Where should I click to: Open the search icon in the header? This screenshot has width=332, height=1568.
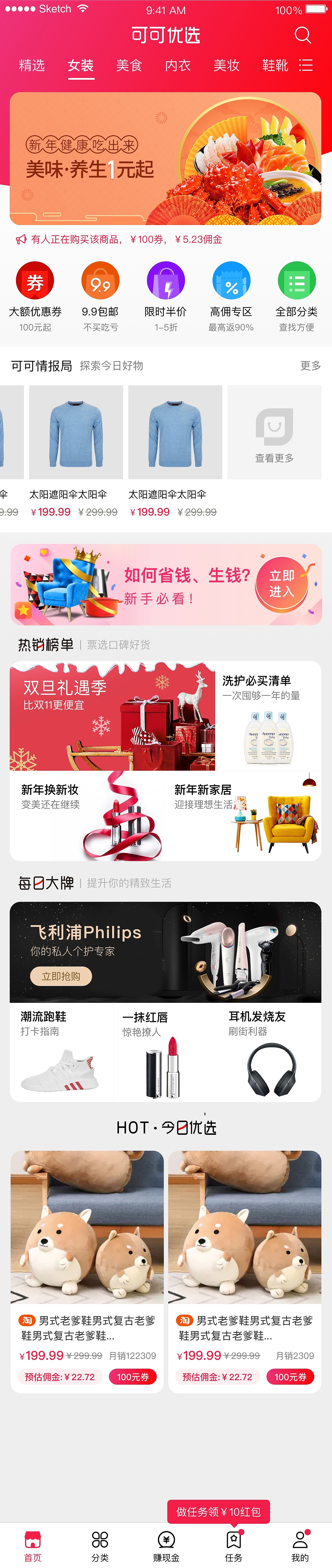(302, 35)
